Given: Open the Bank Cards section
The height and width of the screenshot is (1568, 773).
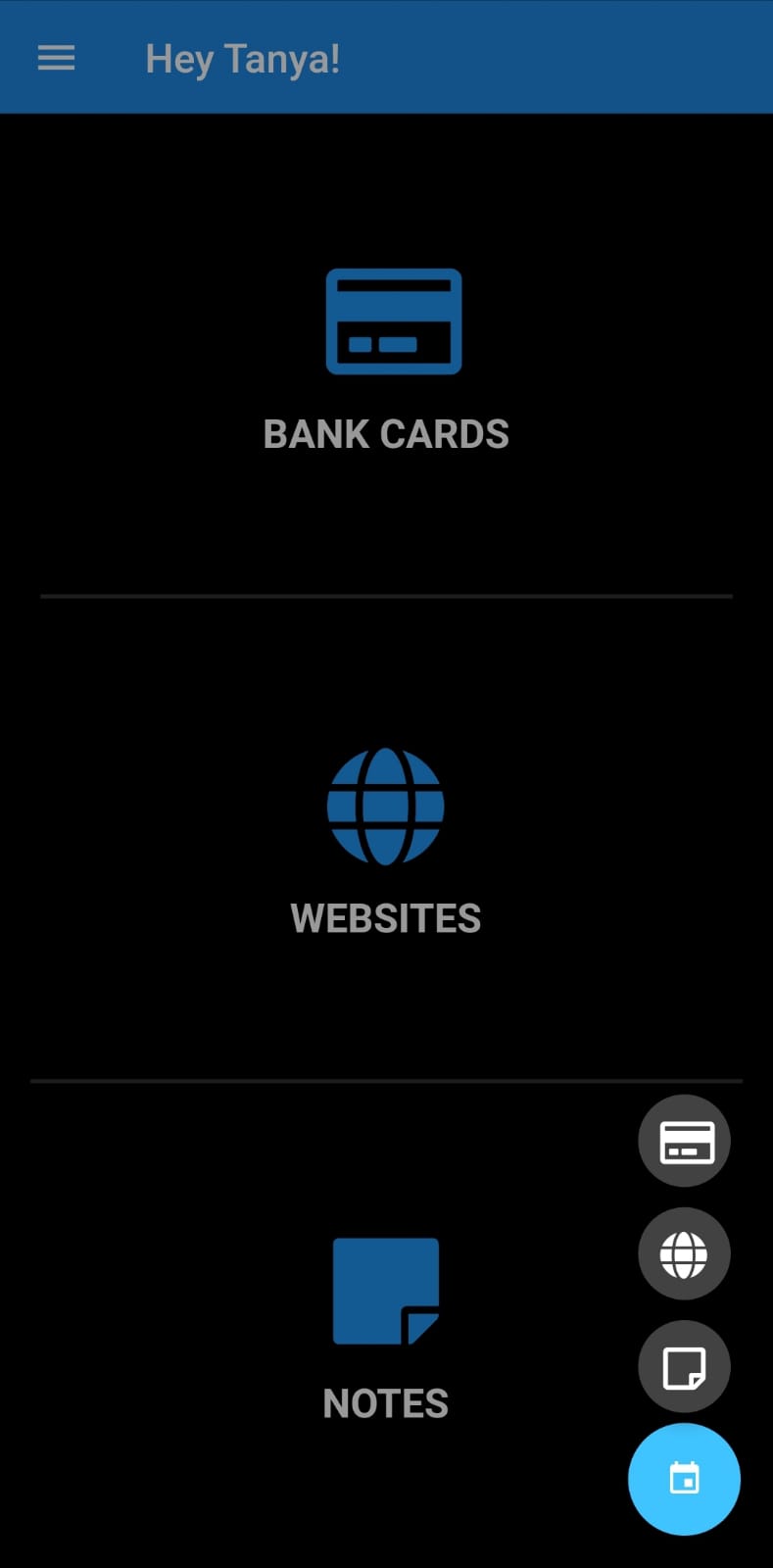Looking at the screenshot, I should pyautogui.click(x=386, y=359).
